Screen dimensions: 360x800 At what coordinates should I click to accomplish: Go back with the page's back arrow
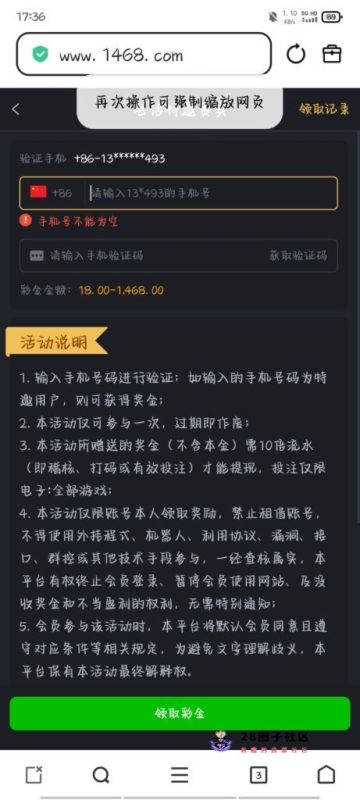click(16, 109)
